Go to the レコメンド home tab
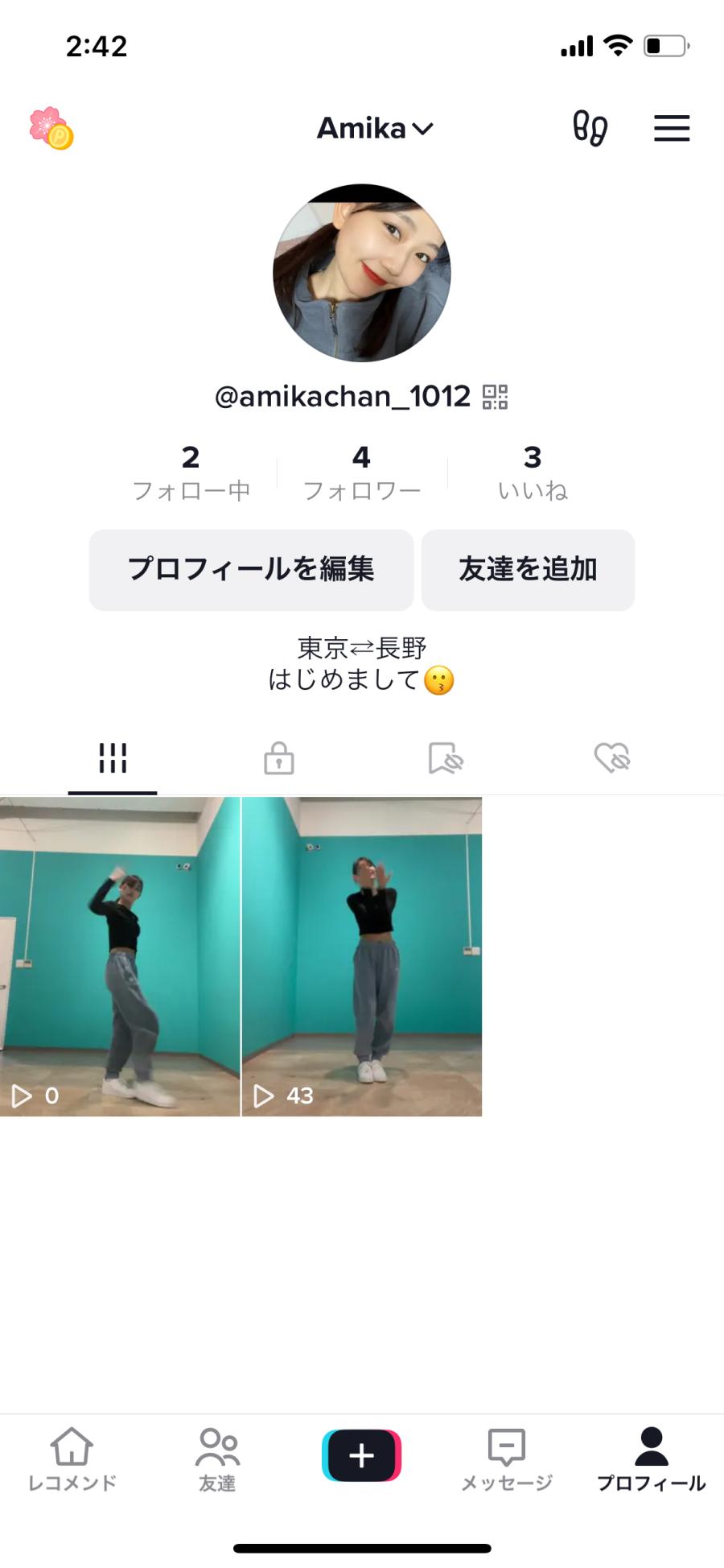The image size is (724, 1568). [x=72, y=1459]
